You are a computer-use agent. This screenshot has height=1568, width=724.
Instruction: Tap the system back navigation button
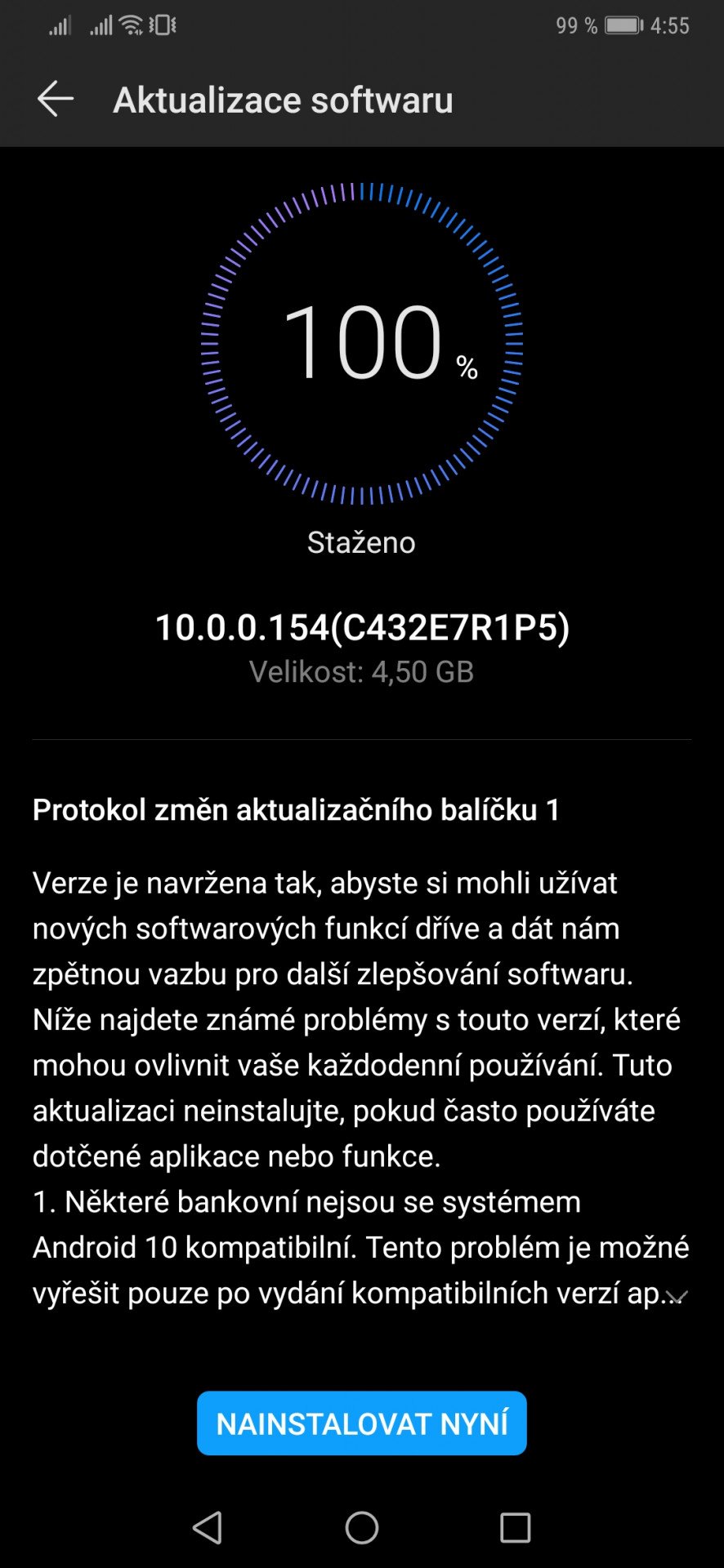pyautogui.click(x=208, y=1527)
